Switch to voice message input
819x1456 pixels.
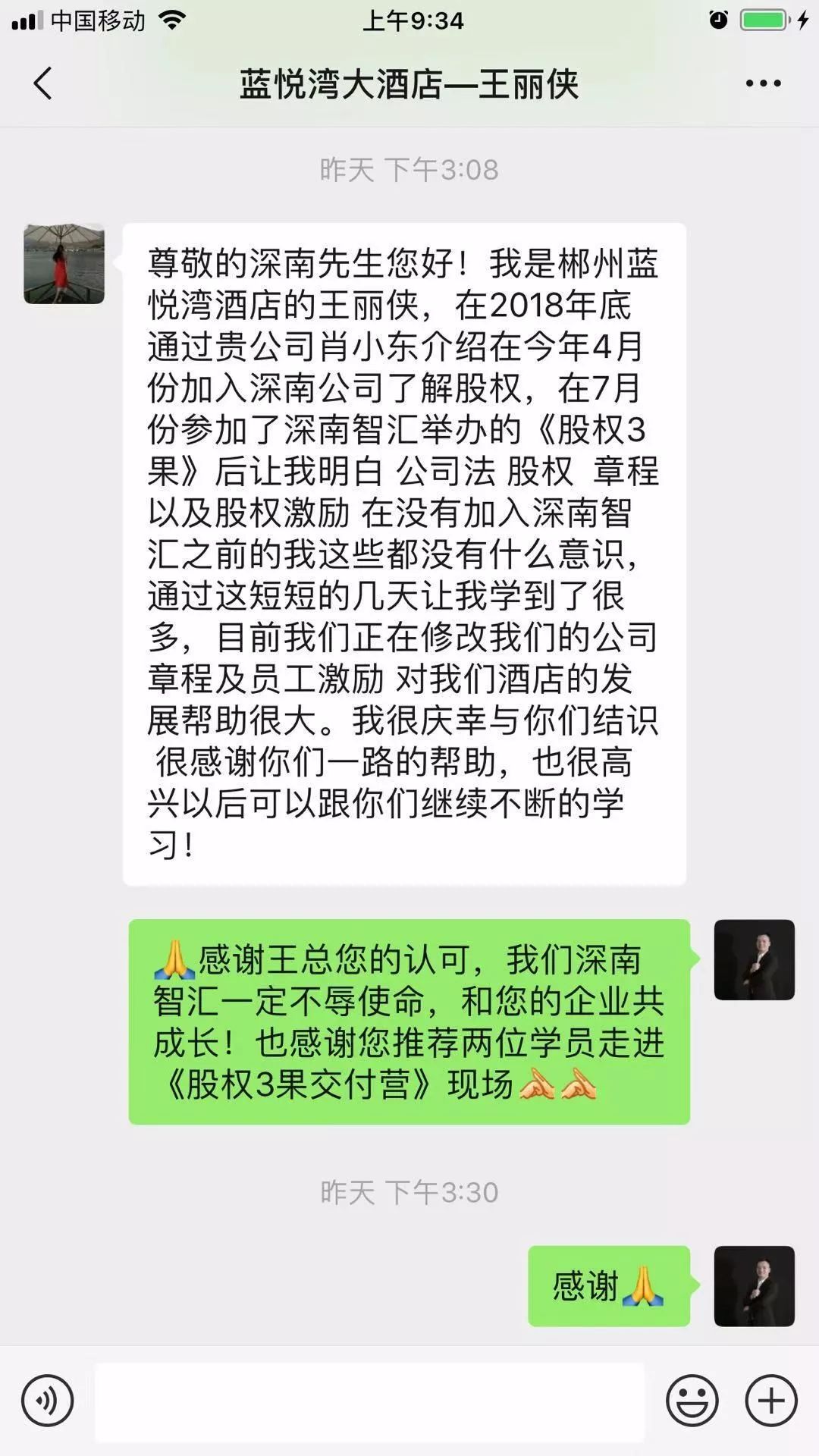tap(47, 1401)
